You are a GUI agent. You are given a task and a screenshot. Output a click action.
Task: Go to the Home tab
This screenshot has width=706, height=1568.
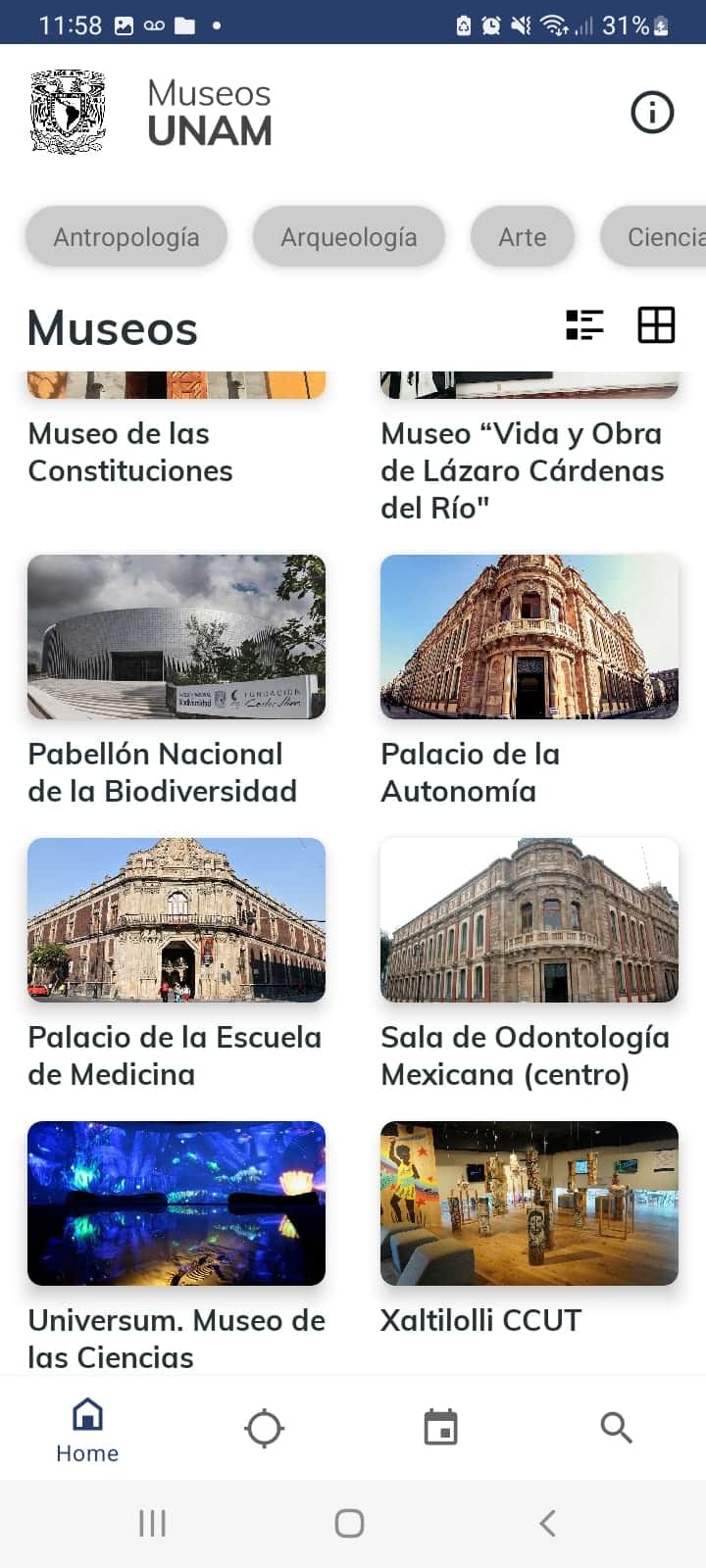tap(87, 1429)
